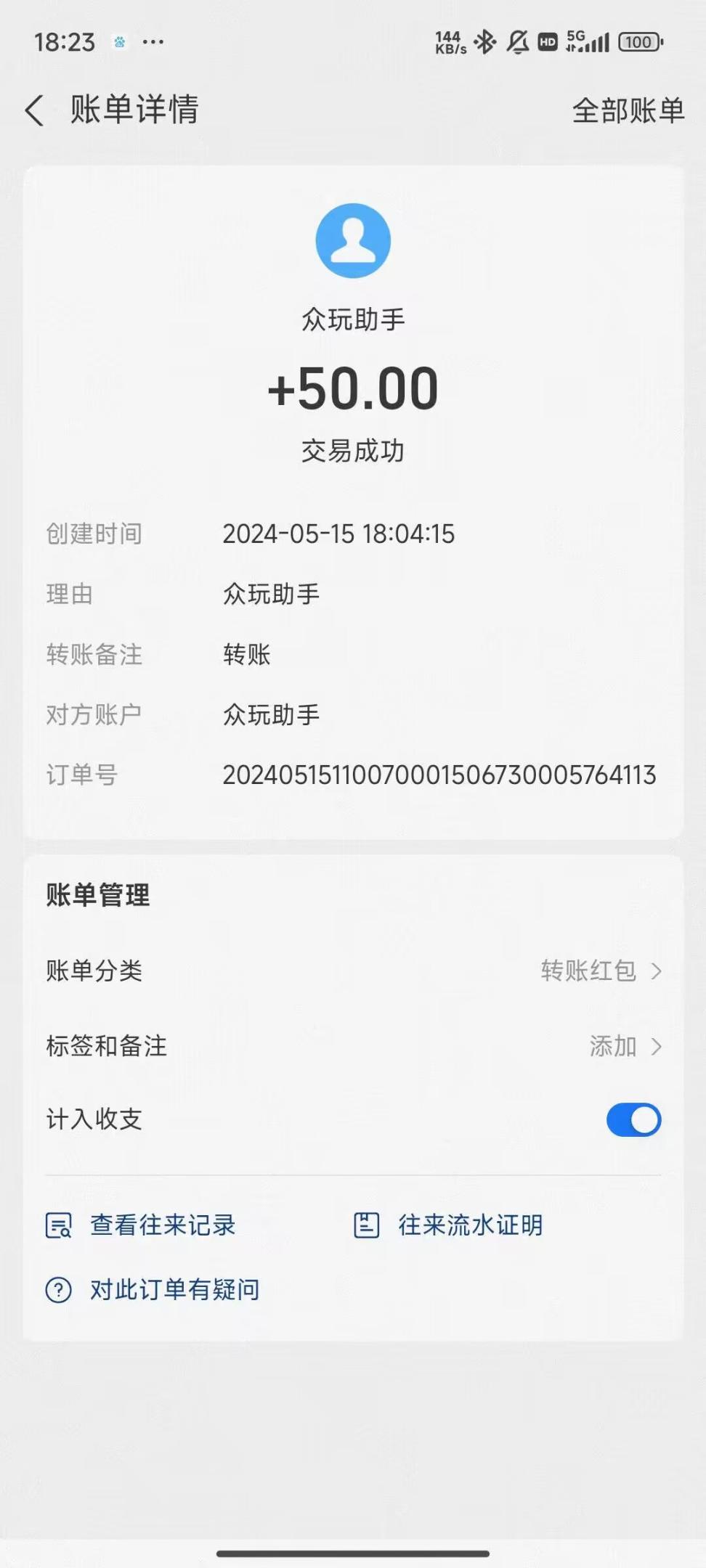Tap the mute notification icon in status bar

click(517, 42)
